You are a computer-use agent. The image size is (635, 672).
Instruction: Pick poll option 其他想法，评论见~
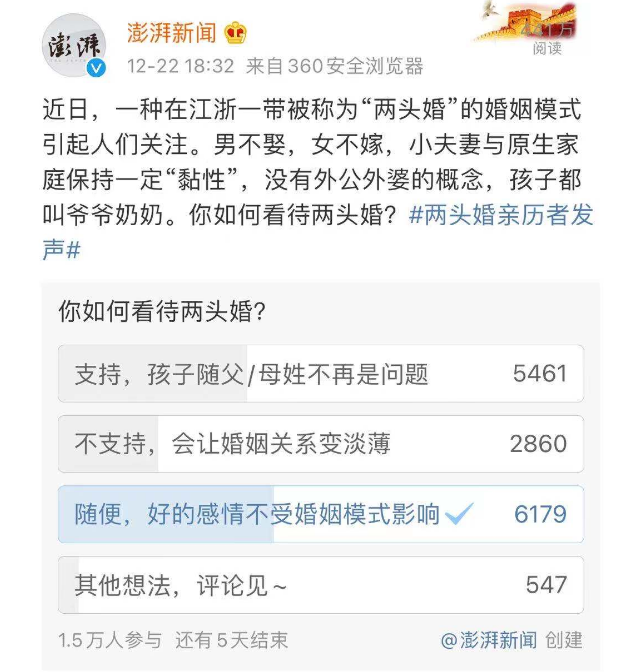[x=320, y=585]
